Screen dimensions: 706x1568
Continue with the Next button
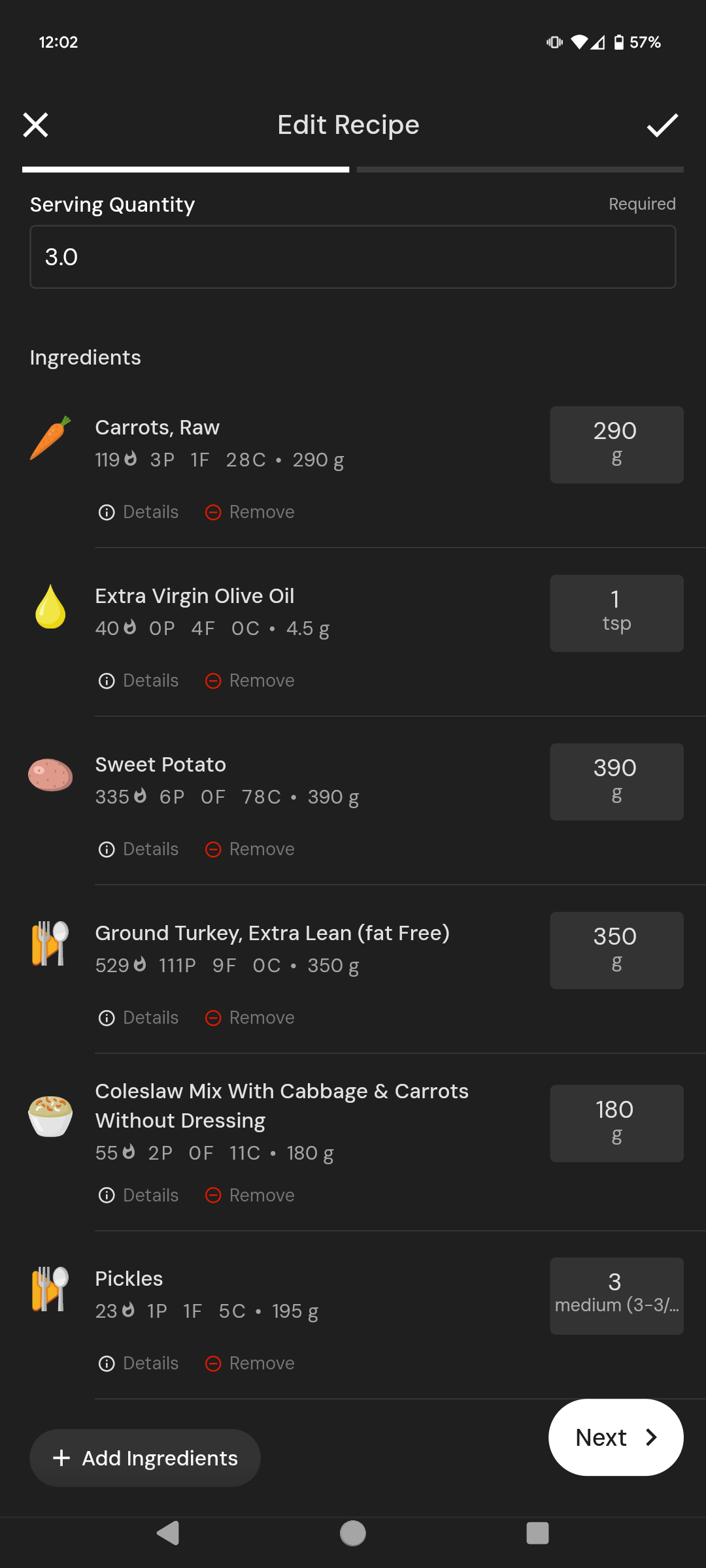[x=616, y=1437]
